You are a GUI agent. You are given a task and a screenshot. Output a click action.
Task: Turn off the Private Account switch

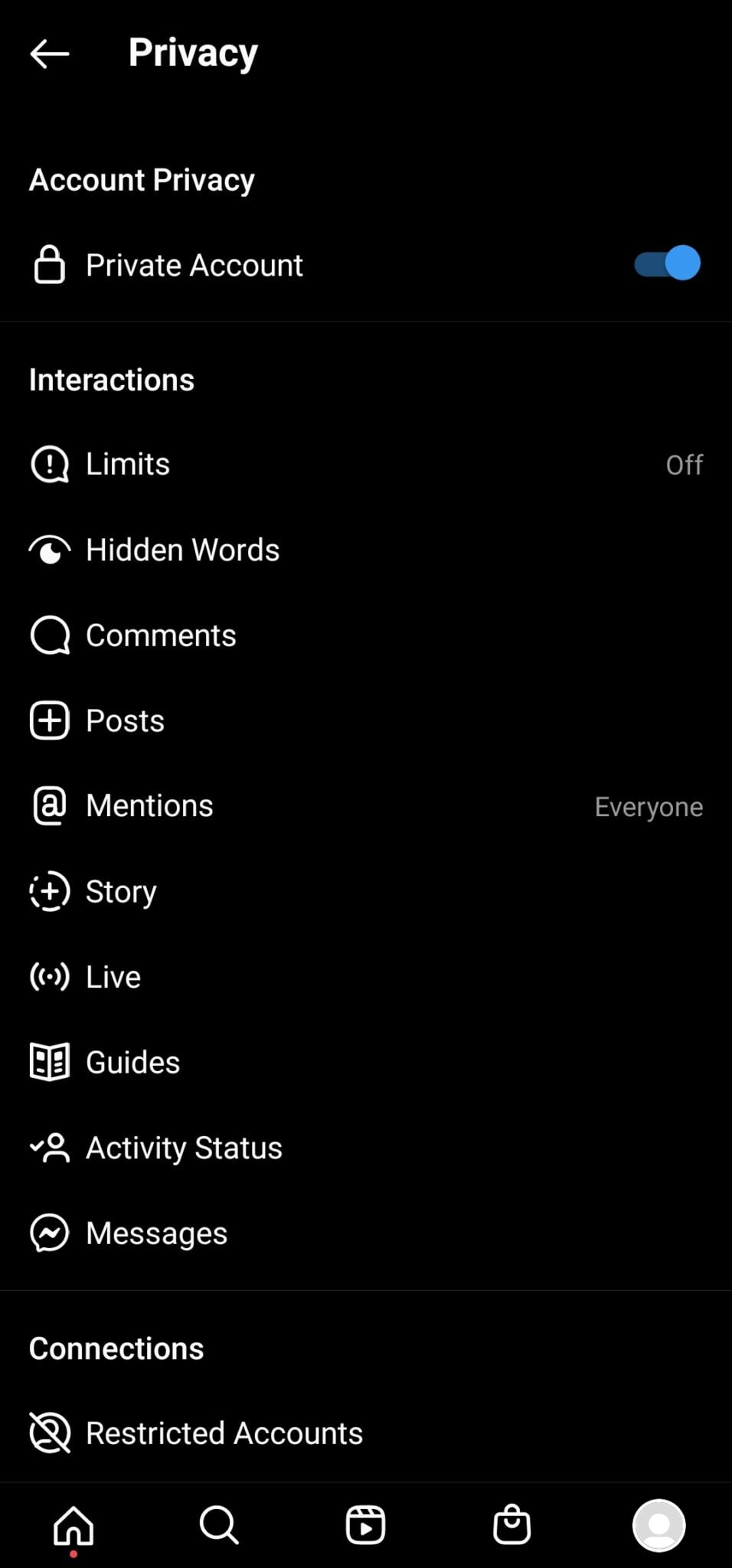[x=667, y=264]
